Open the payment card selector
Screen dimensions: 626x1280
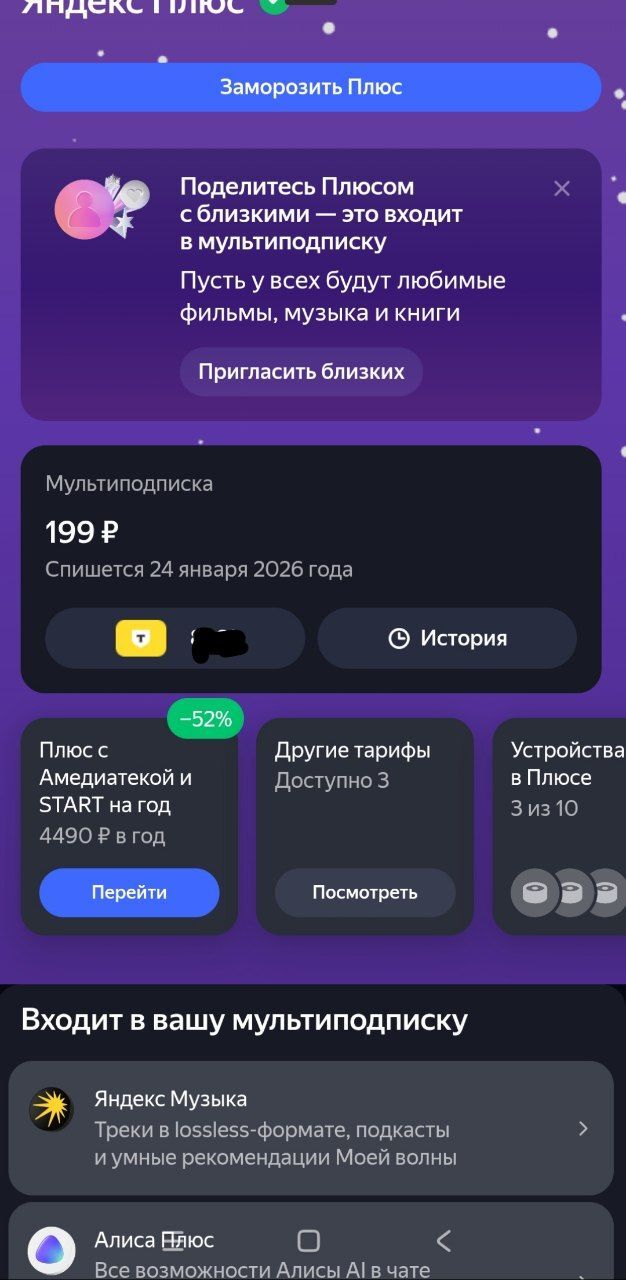[x=175, y=638]
